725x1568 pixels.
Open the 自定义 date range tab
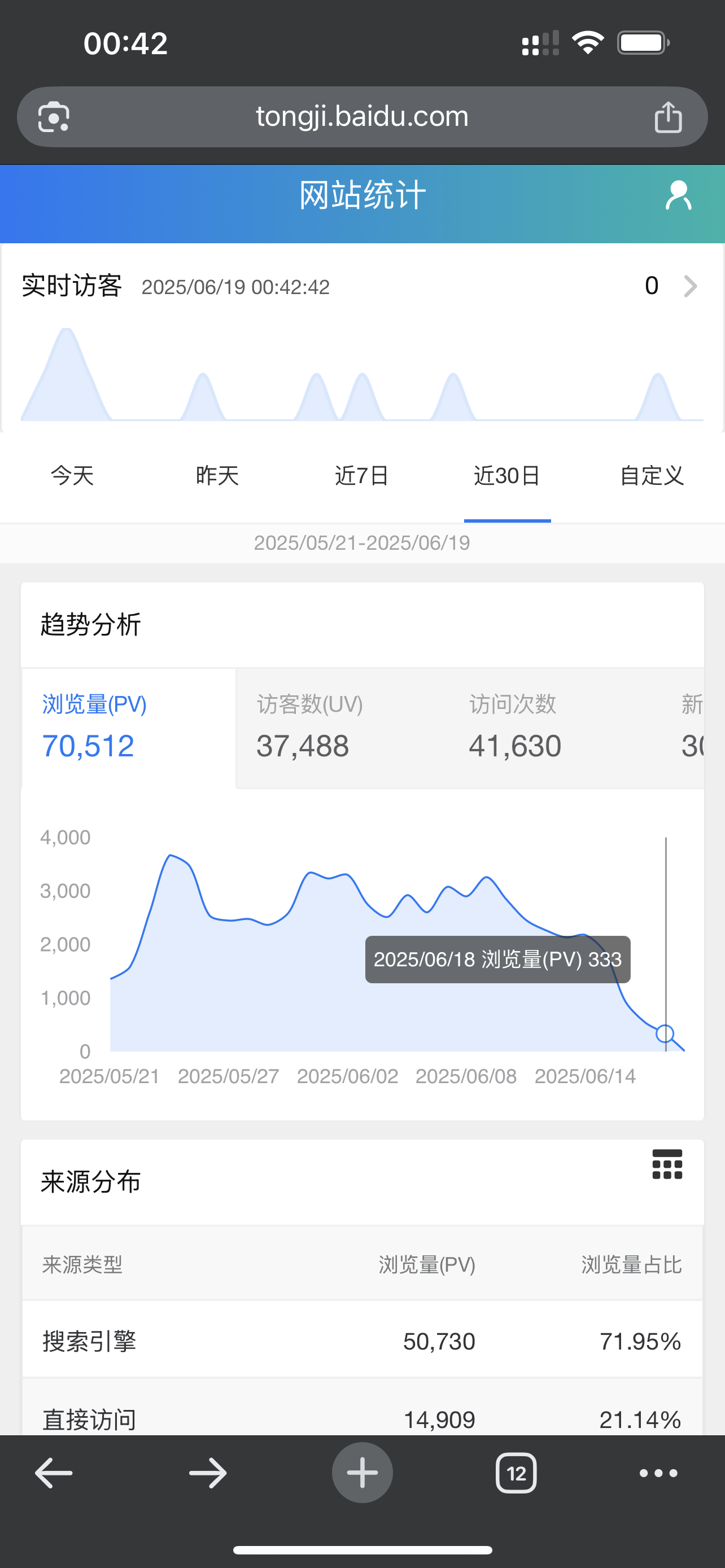pyautogui.click(x=652, y=475)
